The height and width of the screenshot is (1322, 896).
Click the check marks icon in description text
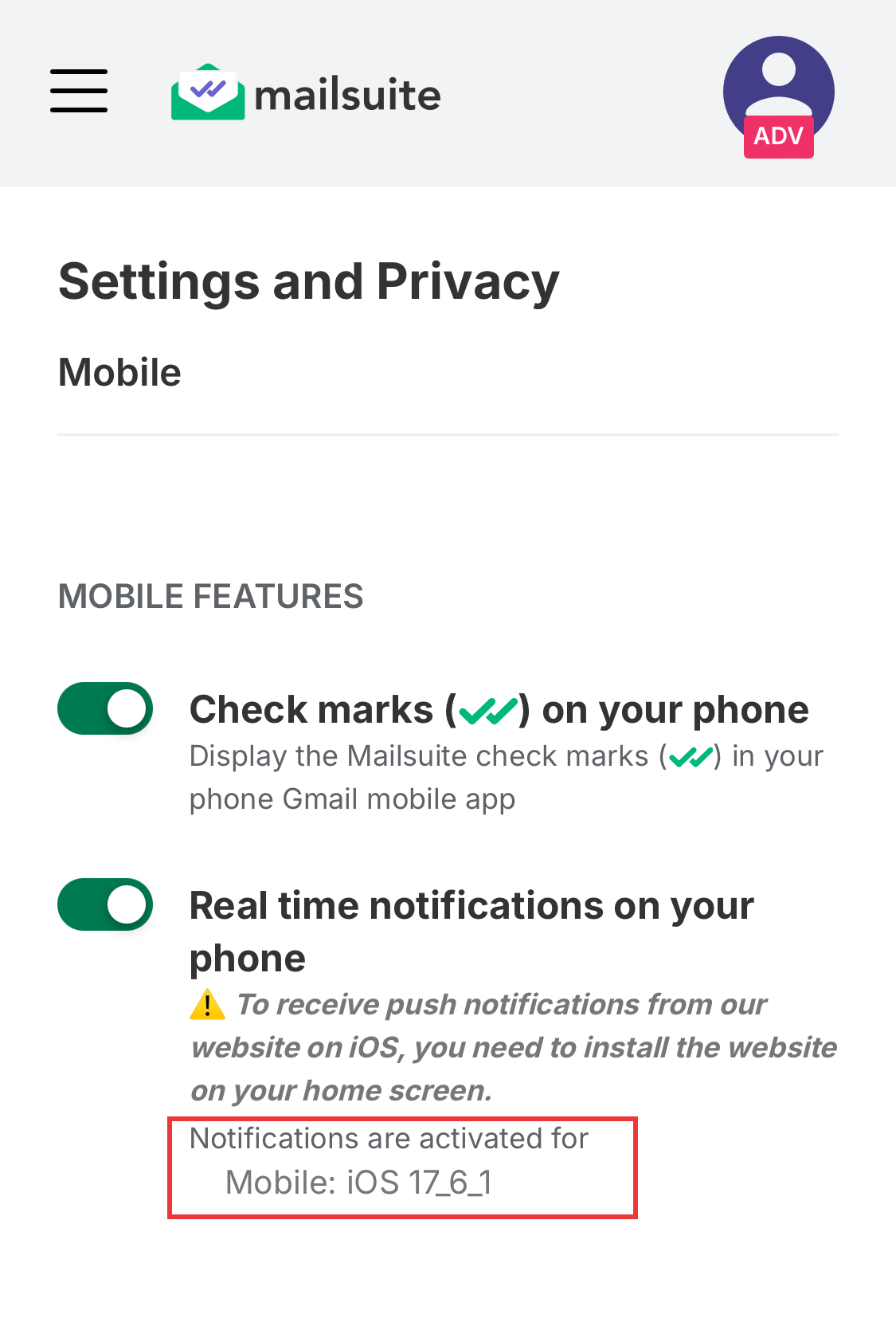coord(690,756)
